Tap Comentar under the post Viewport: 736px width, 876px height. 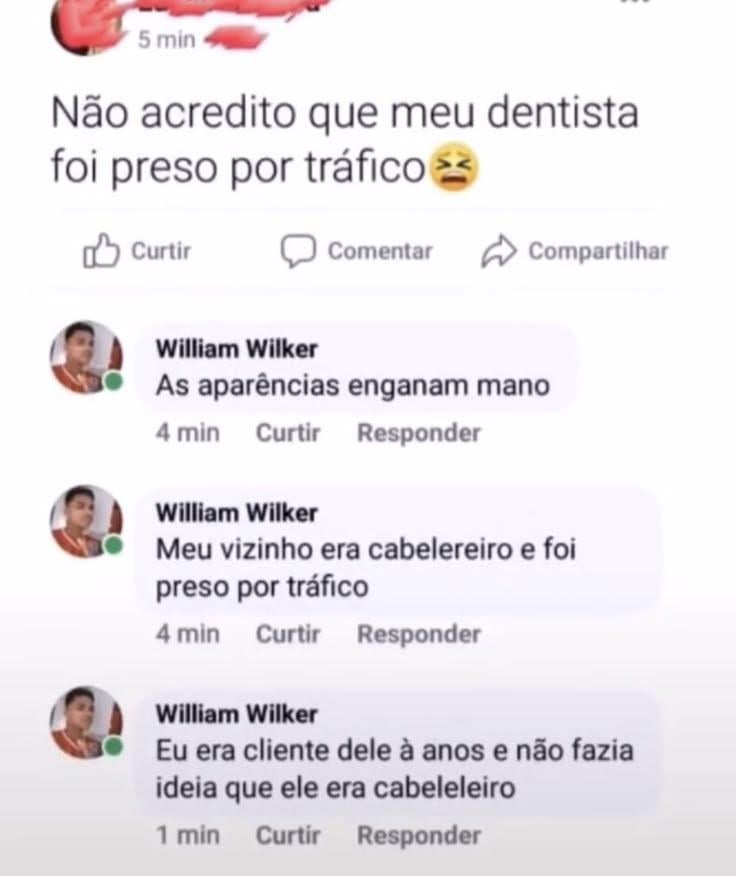pyautogui.click(x=356, y=251)
